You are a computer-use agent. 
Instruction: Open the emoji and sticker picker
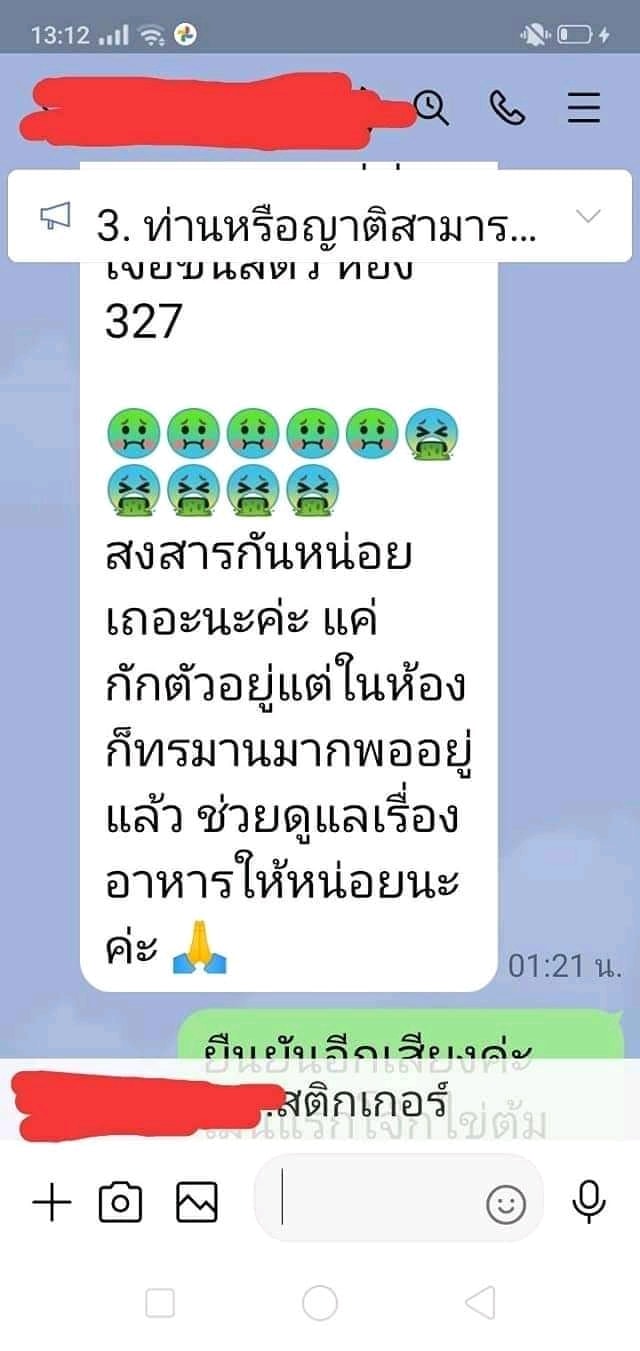(506, 1204)
